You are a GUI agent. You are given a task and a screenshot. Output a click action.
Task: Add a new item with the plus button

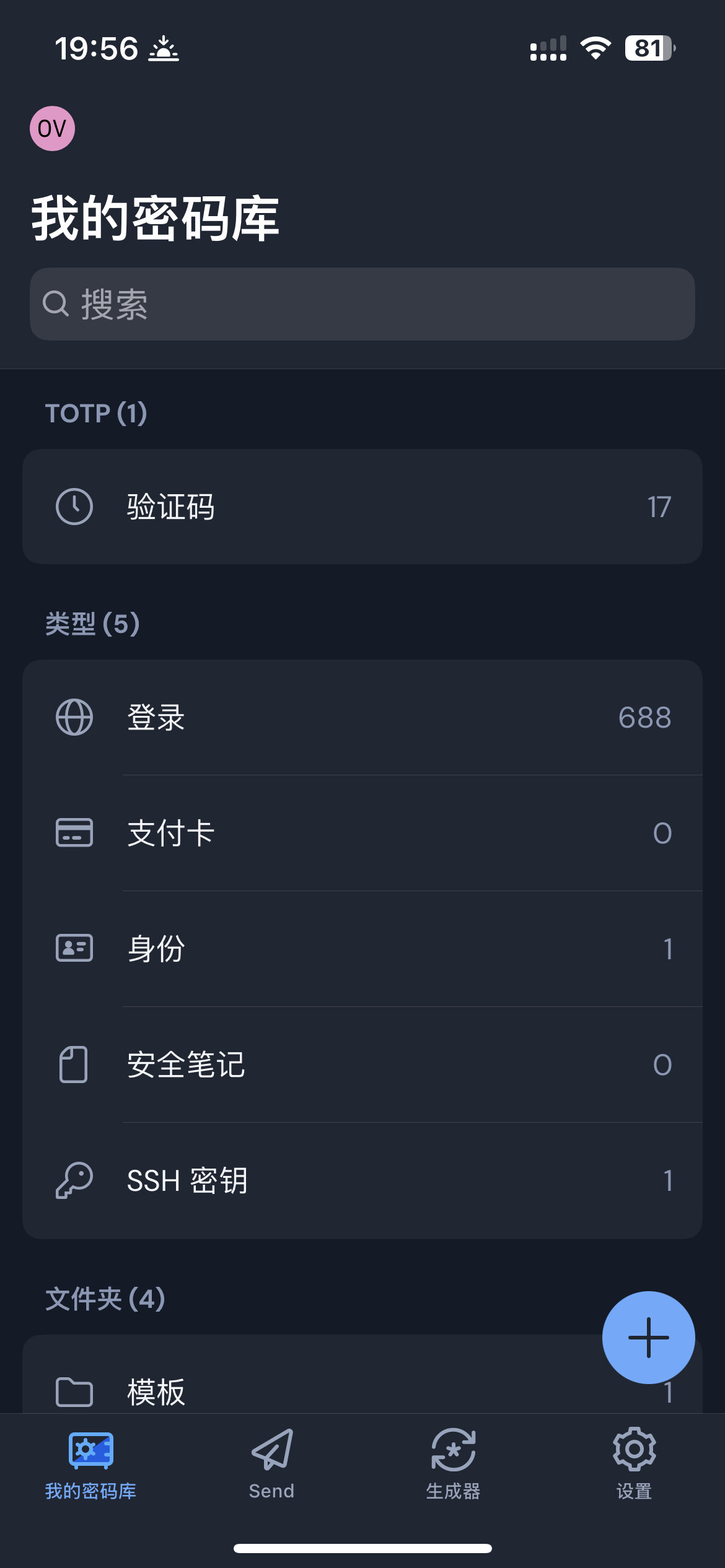tap(649, 1338)
